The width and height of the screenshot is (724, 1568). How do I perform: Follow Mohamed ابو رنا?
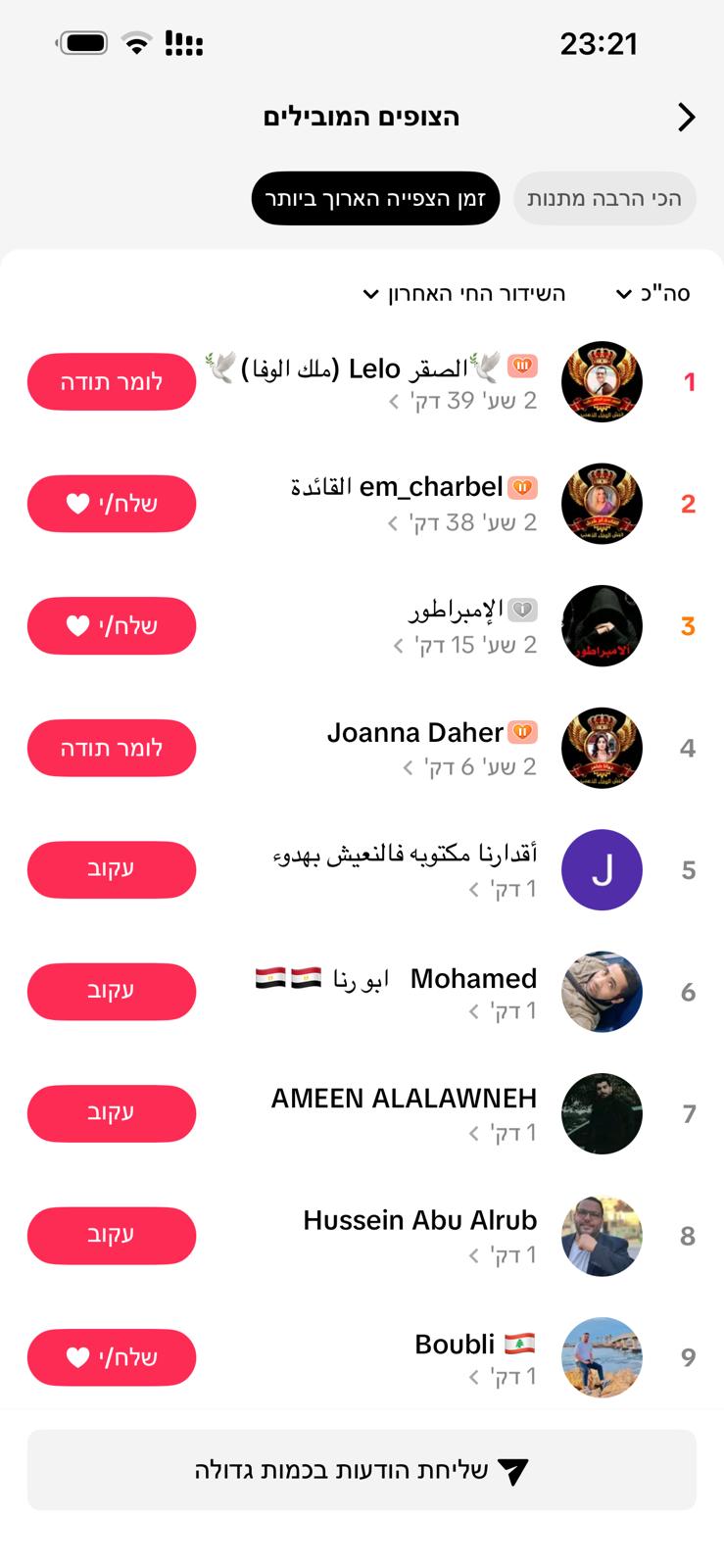[112, 992]
